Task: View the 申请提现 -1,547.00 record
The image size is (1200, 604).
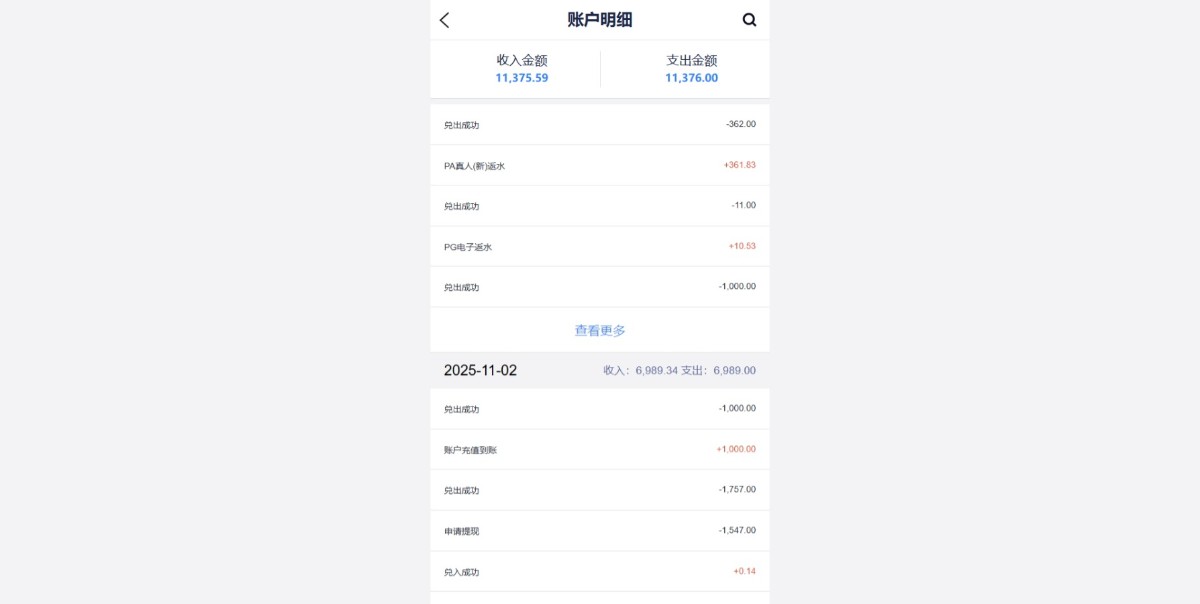Action: point(600,531)
